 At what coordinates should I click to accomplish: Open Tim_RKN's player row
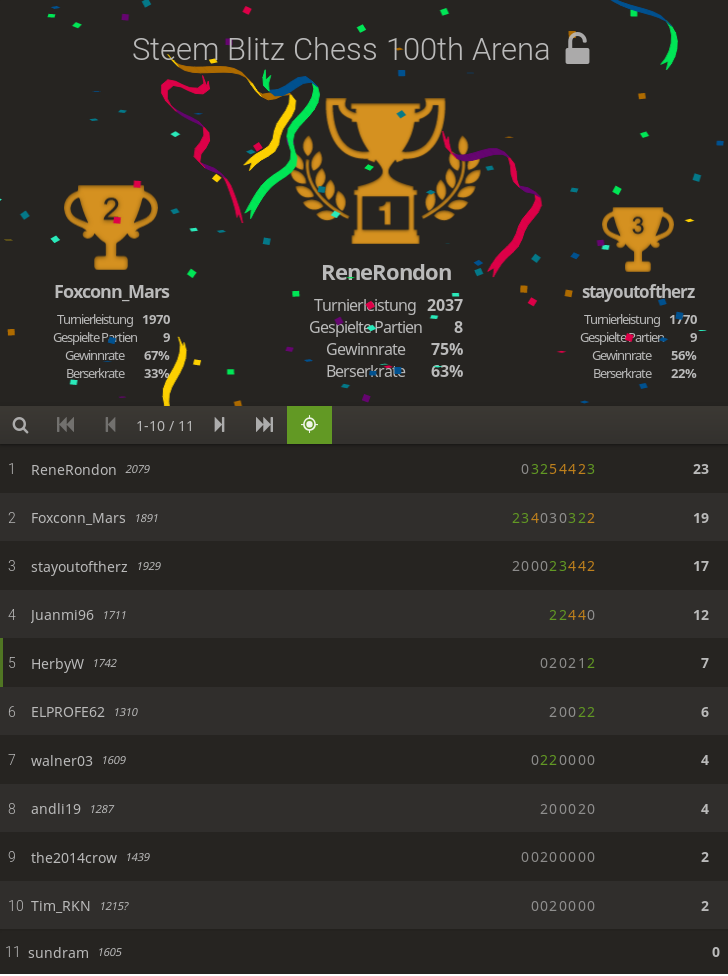point(364,906)
